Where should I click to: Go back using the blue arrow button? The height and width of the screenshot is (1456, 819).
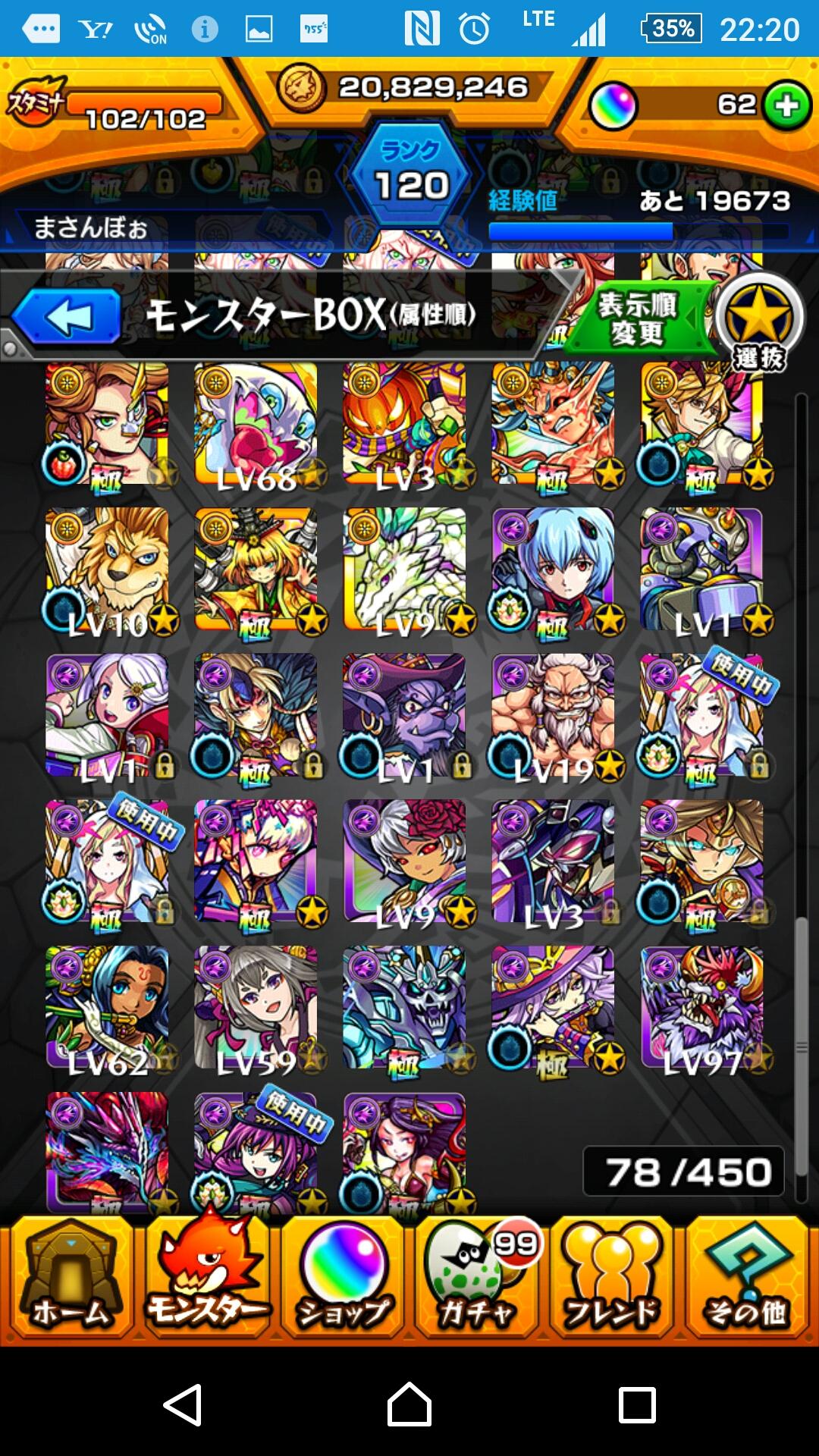(67, 316)
